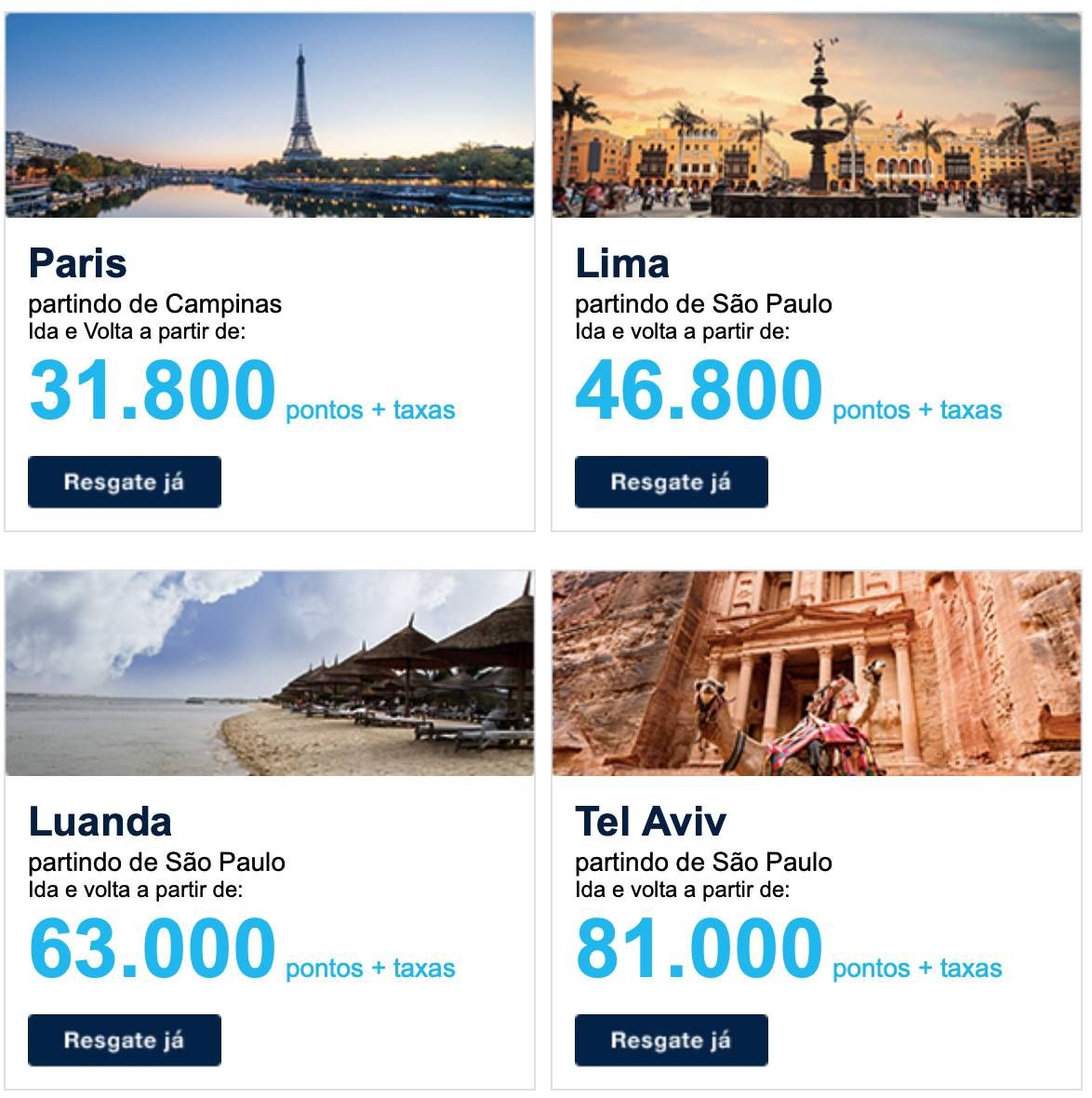Tap Resgate já for Paris offer
The image size is (1092, 1098).
coord(124,482)
